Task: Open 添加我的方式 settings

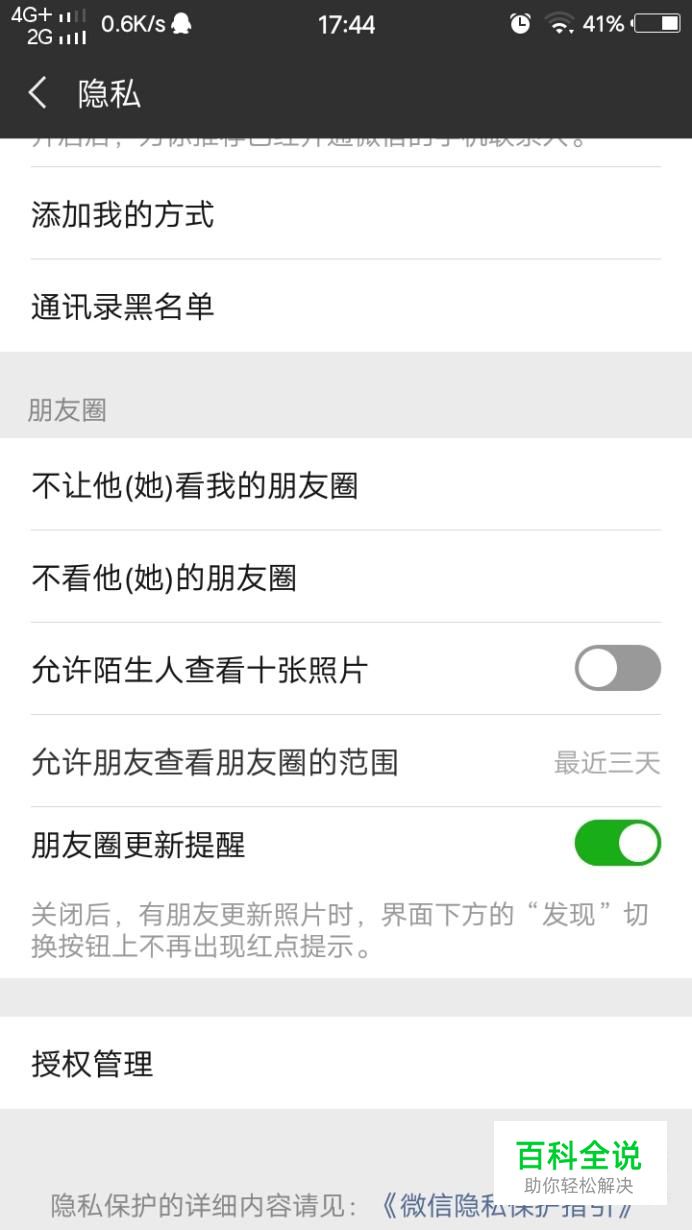Action: coord(346,214)
